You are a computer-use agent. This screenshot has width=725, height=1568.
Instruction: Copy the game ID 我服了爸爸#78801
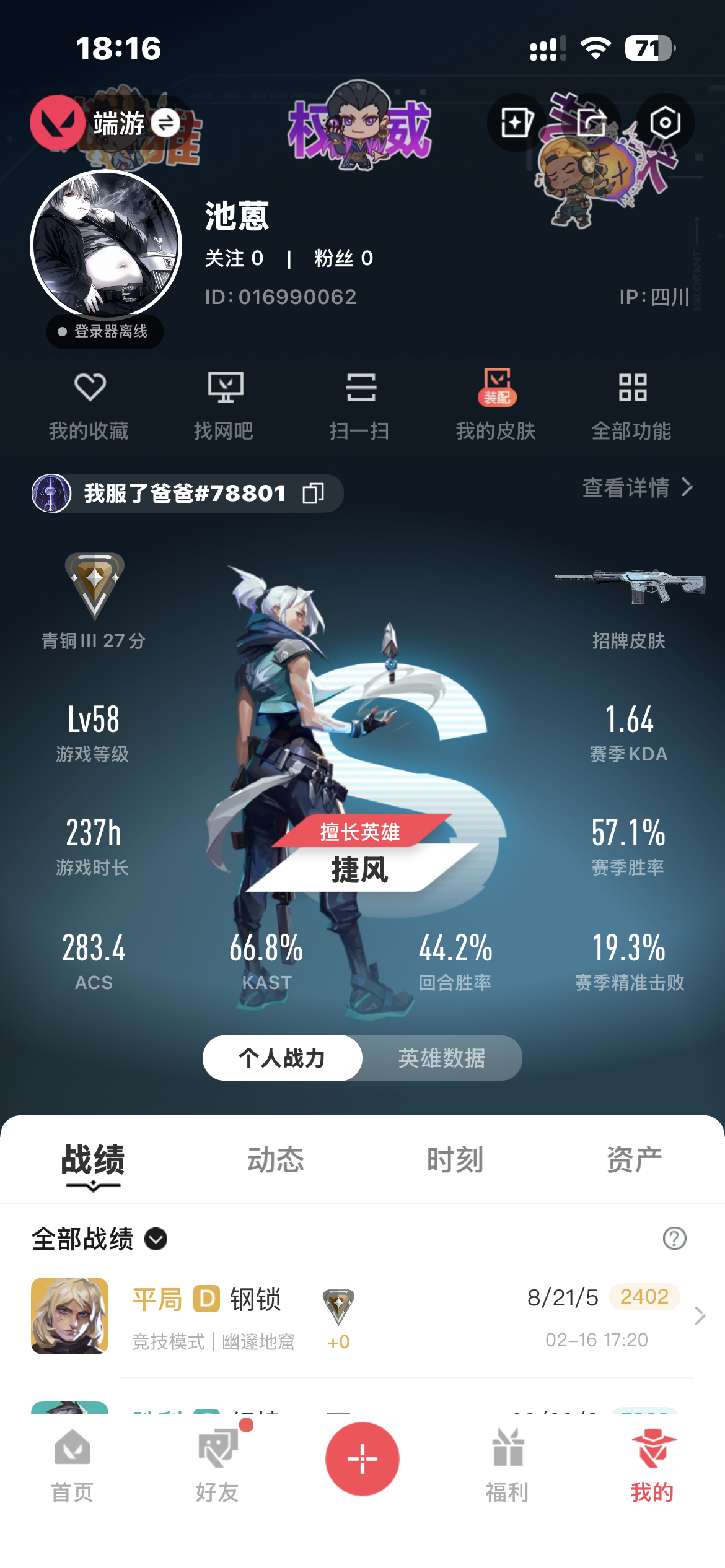[x=314, y=494]
